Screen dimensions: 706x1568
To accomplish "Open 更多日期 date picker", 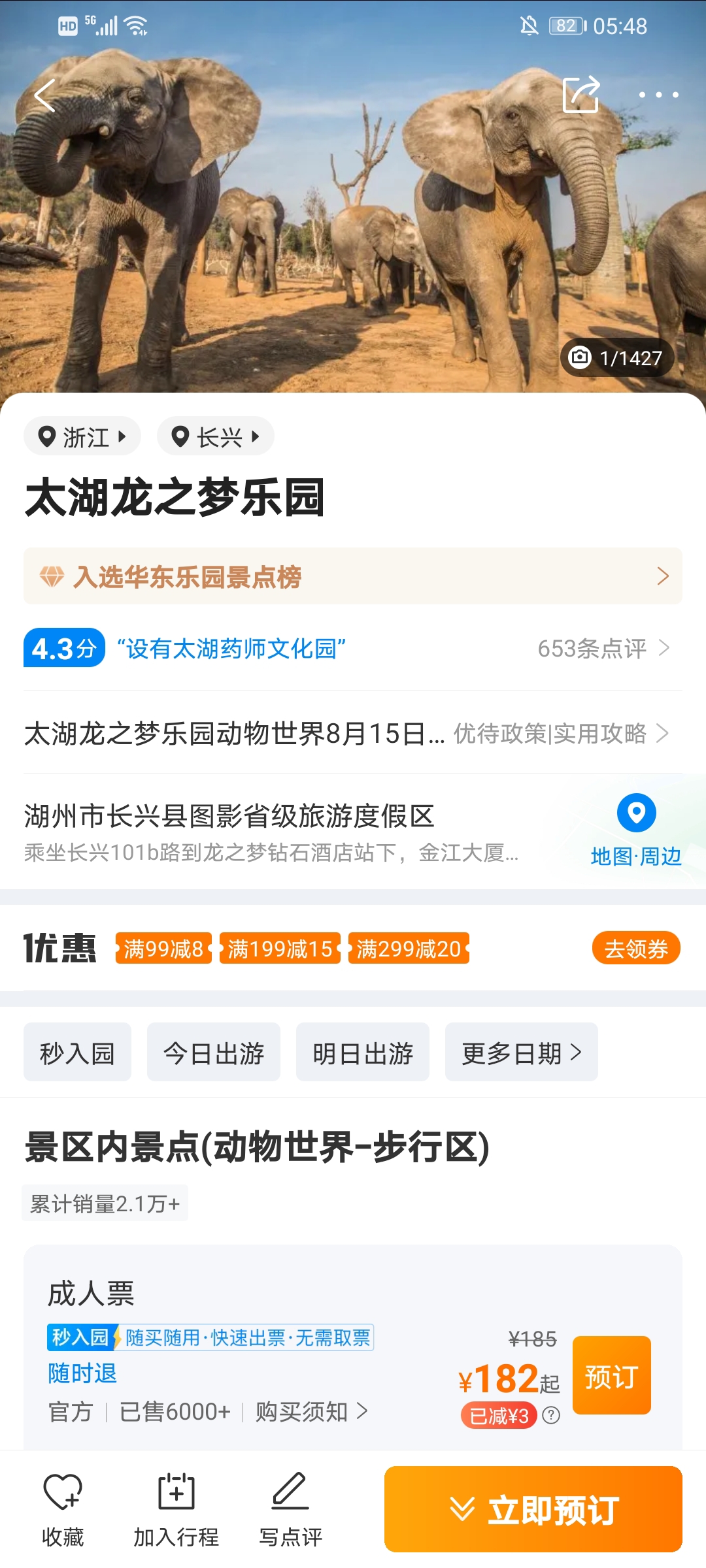I will [x=522, y=1053].
